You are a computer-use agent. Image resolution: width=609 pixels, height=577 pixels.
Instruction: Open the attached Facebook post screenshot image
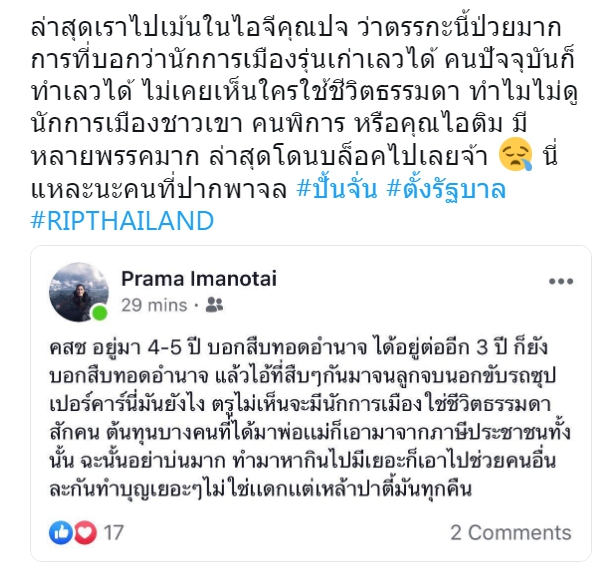click(312, 400)
